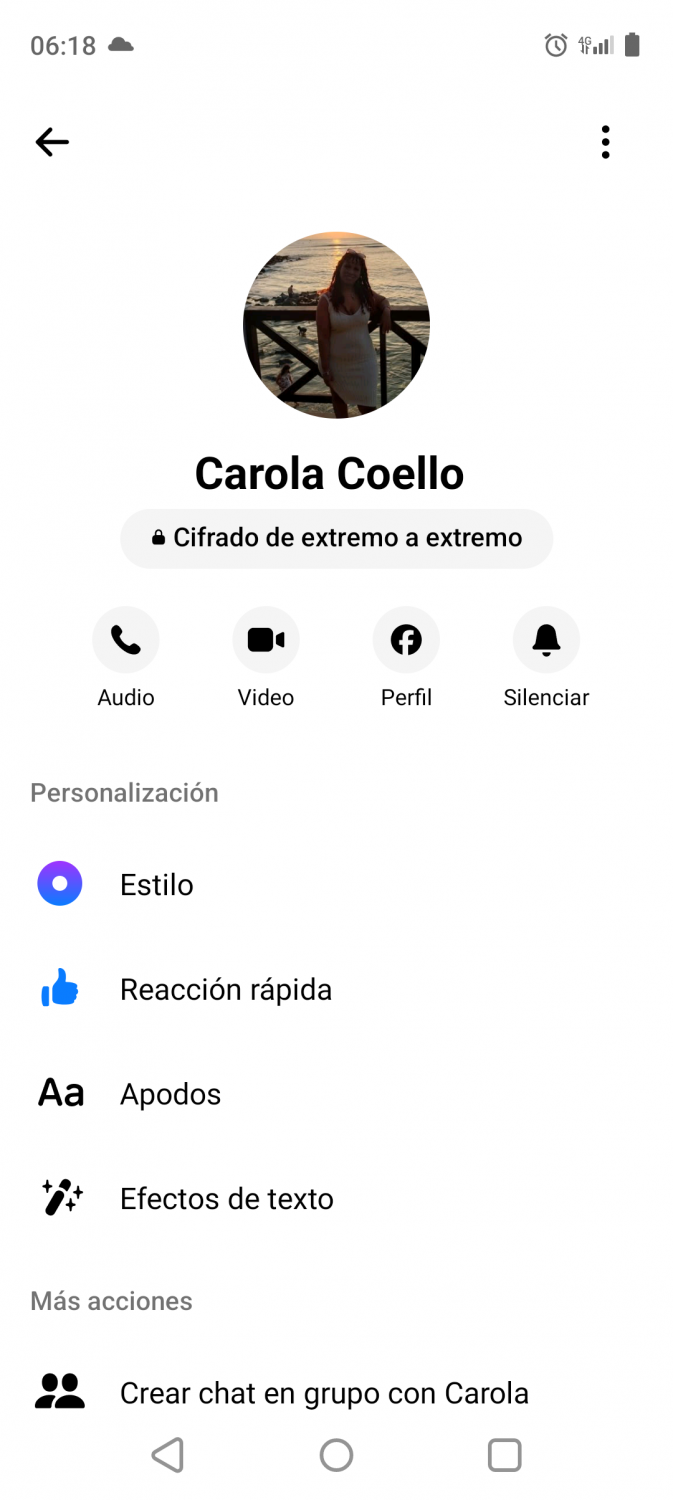Open the three-dot overflow menu
Screen dimensions: 673x1500
[605, 142]
